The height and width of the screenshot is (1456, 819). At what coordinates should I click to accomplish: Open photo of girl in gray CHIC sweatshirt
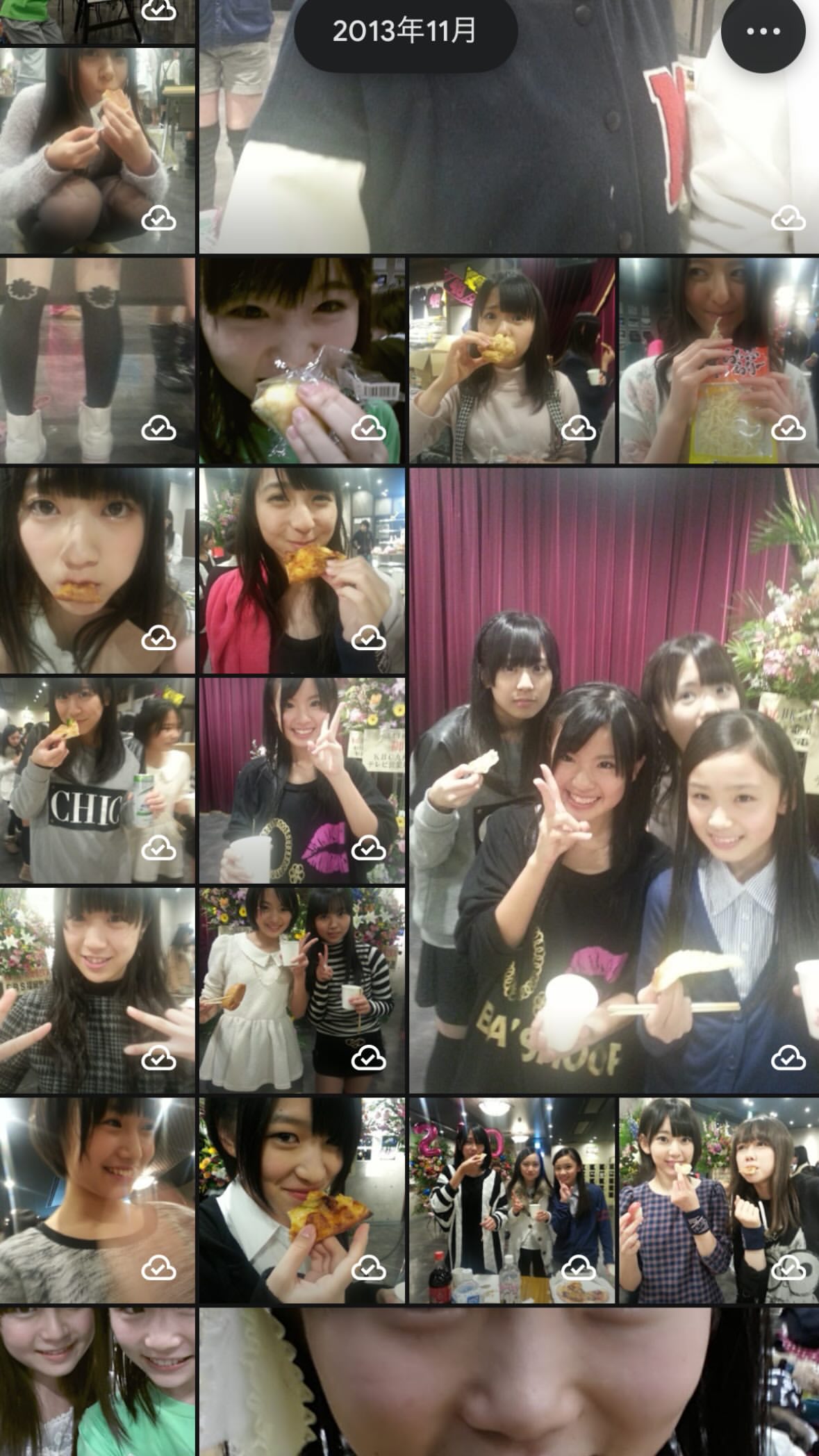coord(97,780)
